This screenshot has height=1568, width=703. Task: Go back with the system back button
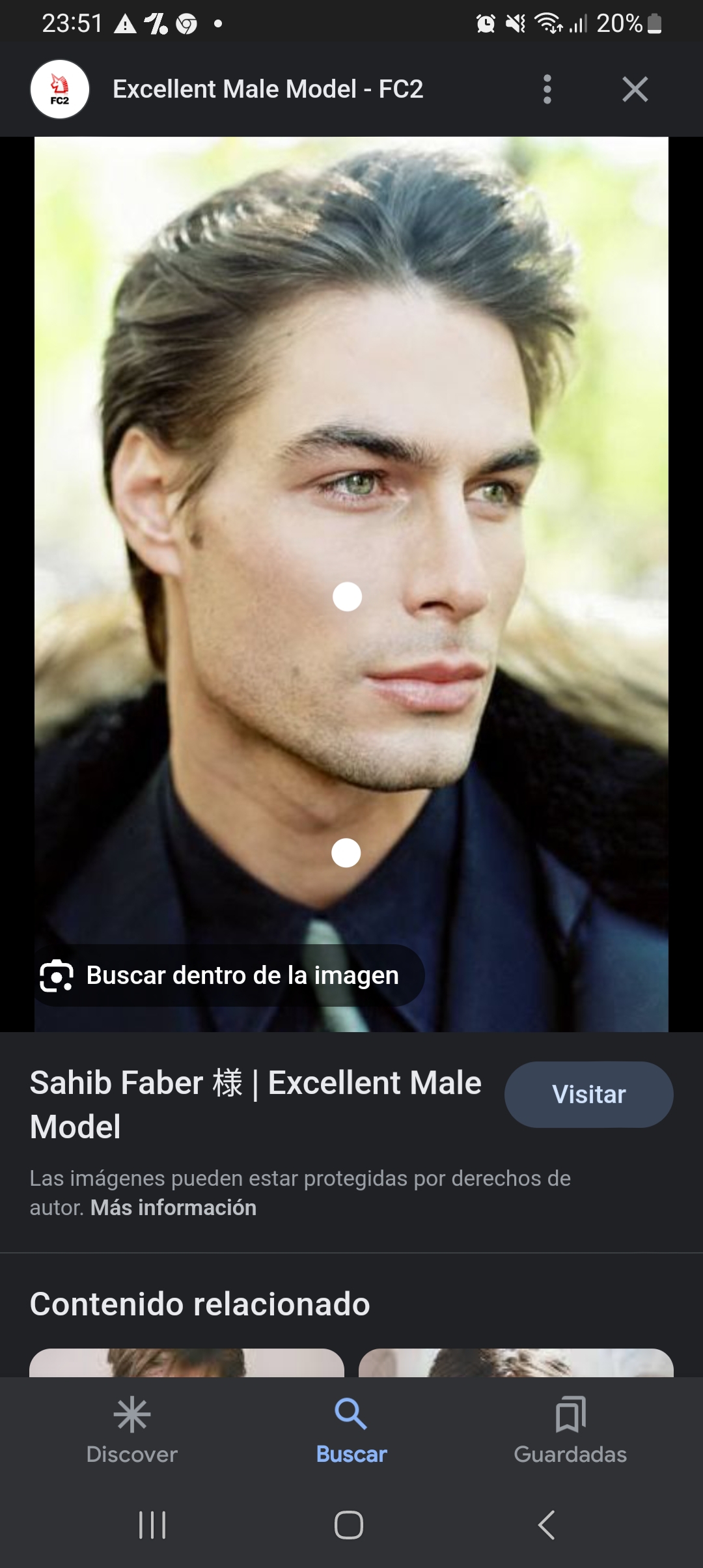click(546, 1525)
